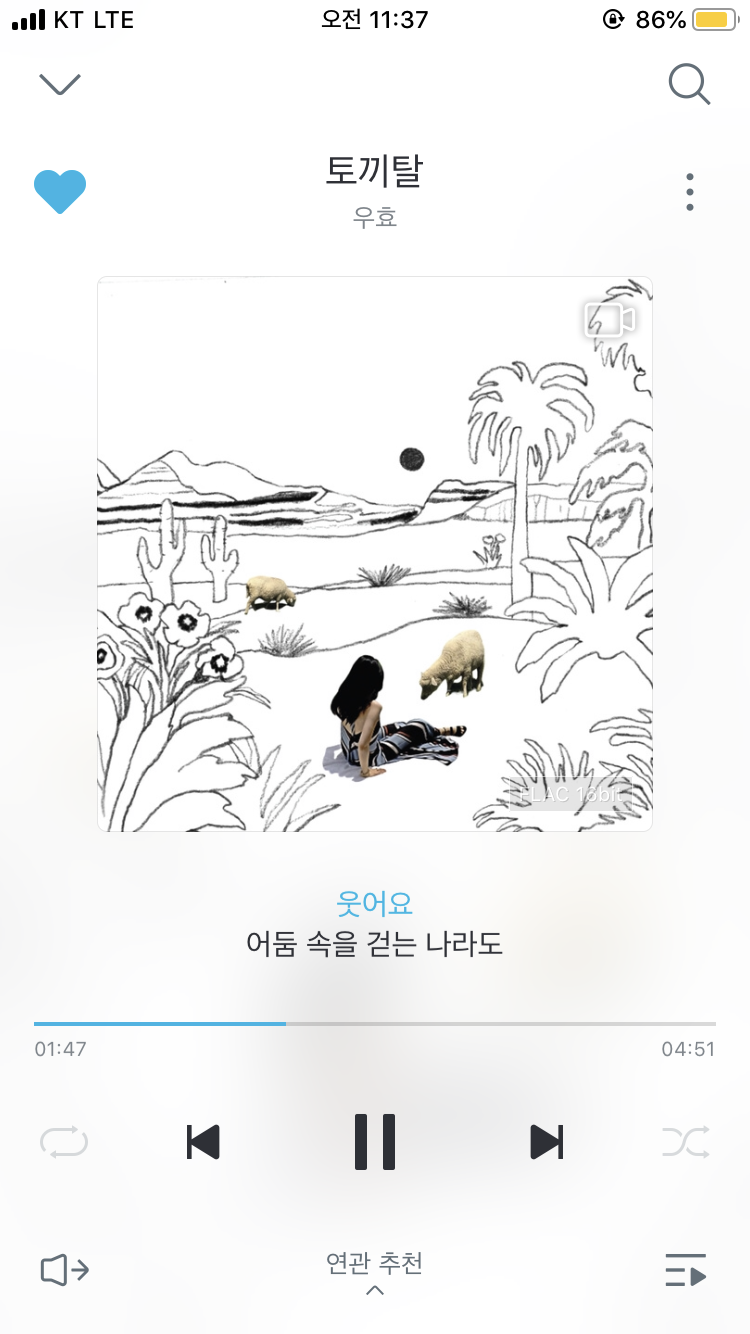The width and height of the screenshot is (750, 1334).
Task: Select the song title 토끼탈
Action: [x=375, y=172]
